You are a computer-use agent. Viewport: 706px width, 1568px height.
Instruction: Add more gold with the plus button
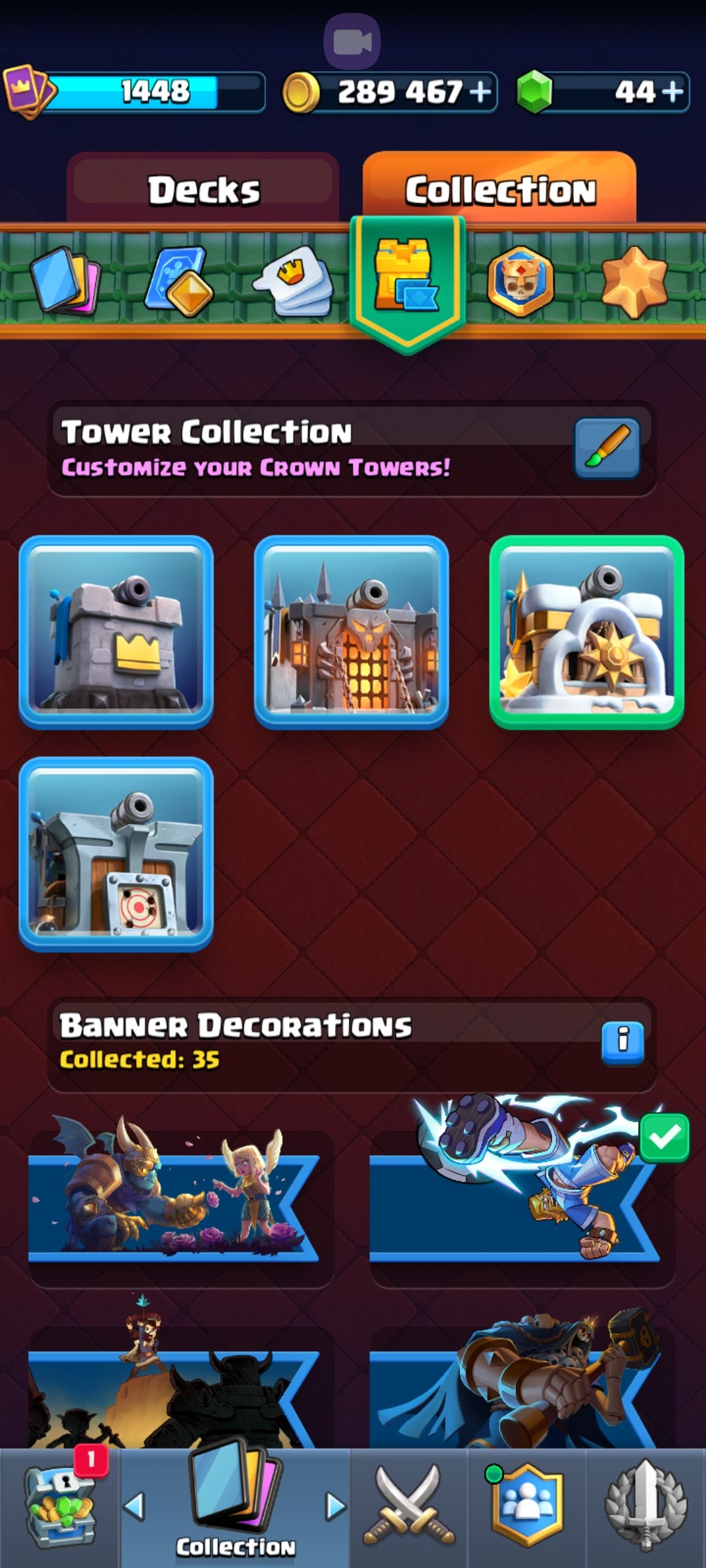[x=480, y=91]
